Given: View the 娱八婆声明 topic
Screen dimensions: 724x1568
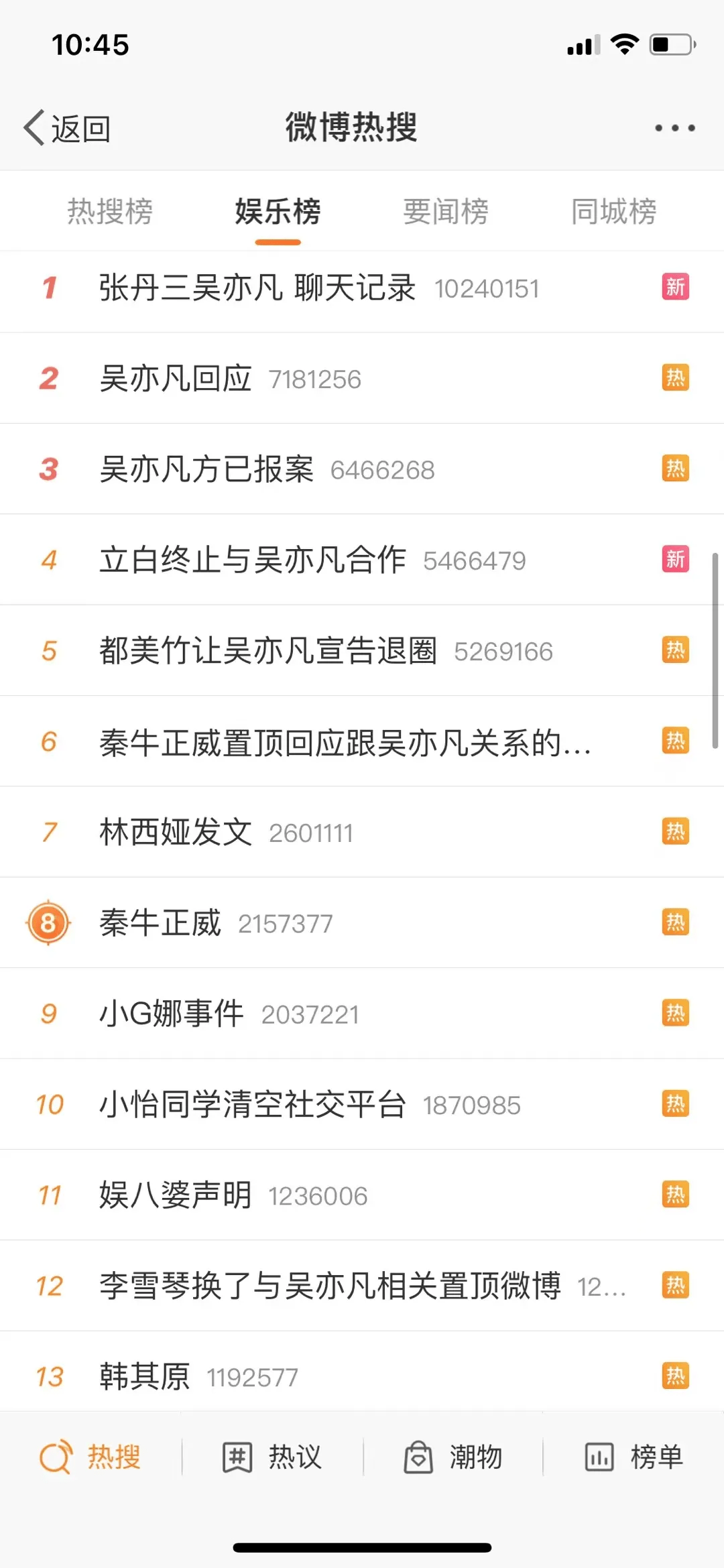Looking at the screenshot, I should (362, 1195).
